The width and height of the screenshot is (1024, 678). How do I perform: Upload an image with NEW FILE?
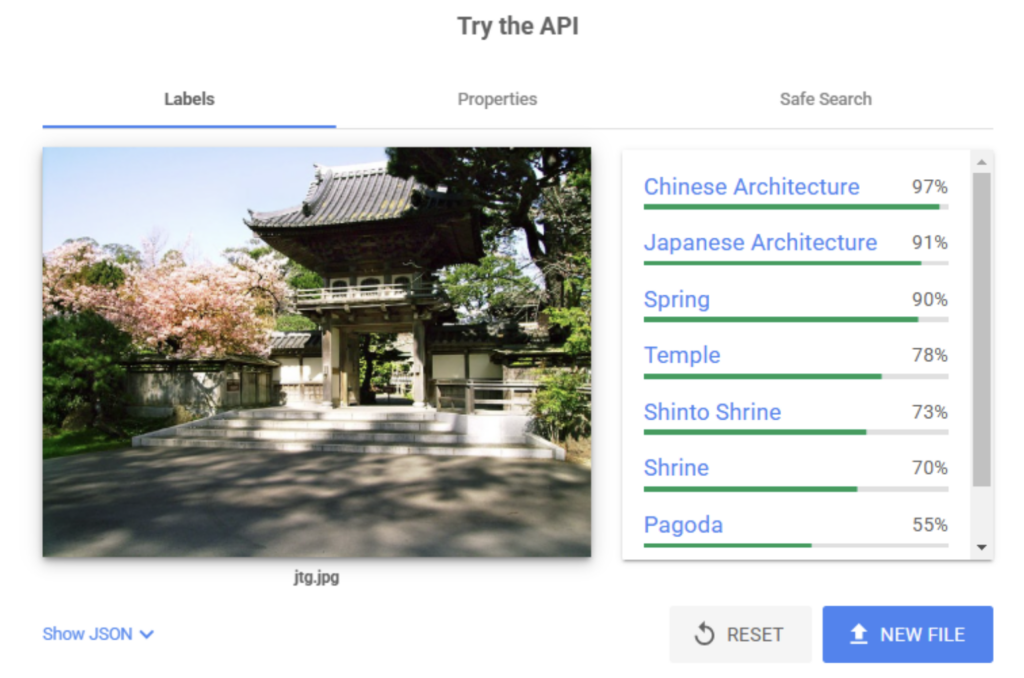pos(907,634)
